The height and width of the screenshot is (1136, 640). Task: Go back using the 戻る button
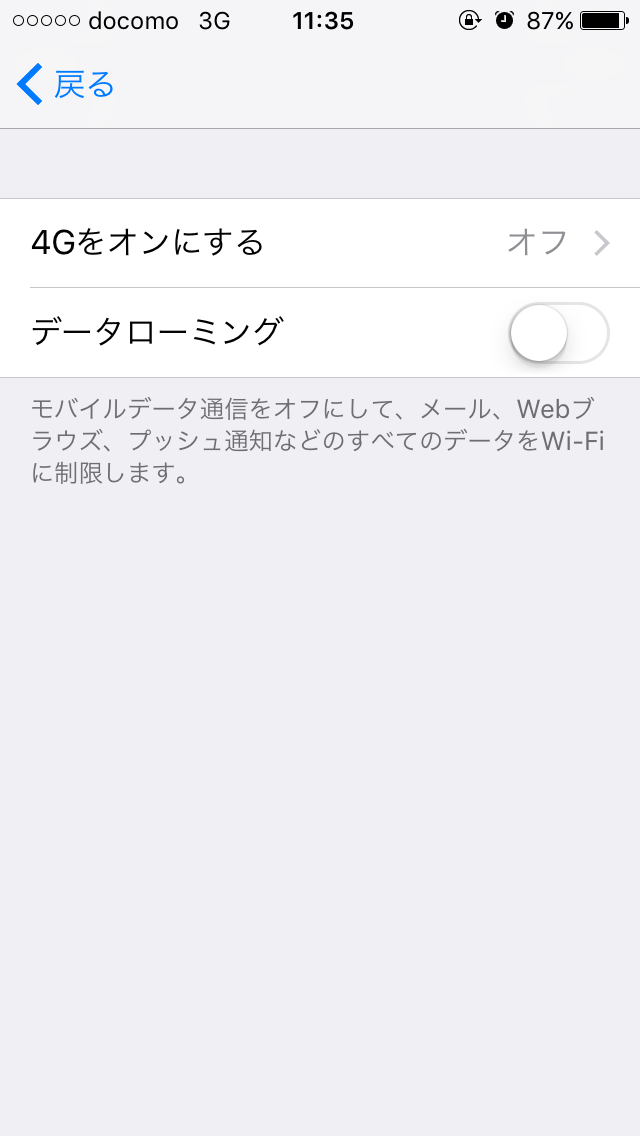(x=66, y=85)
